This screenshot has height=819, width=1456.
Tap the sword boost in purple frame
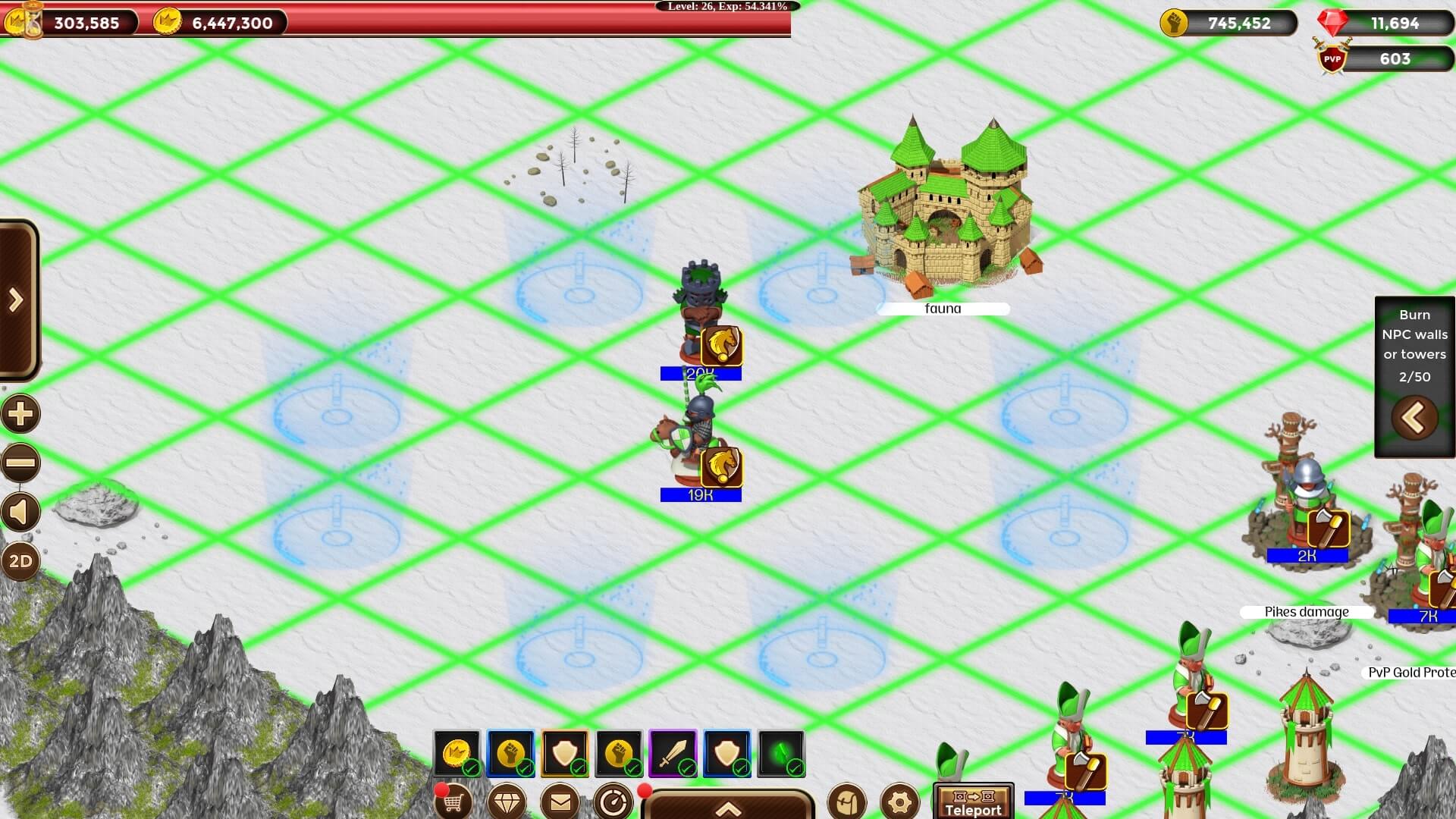click(x=673, y=754)
